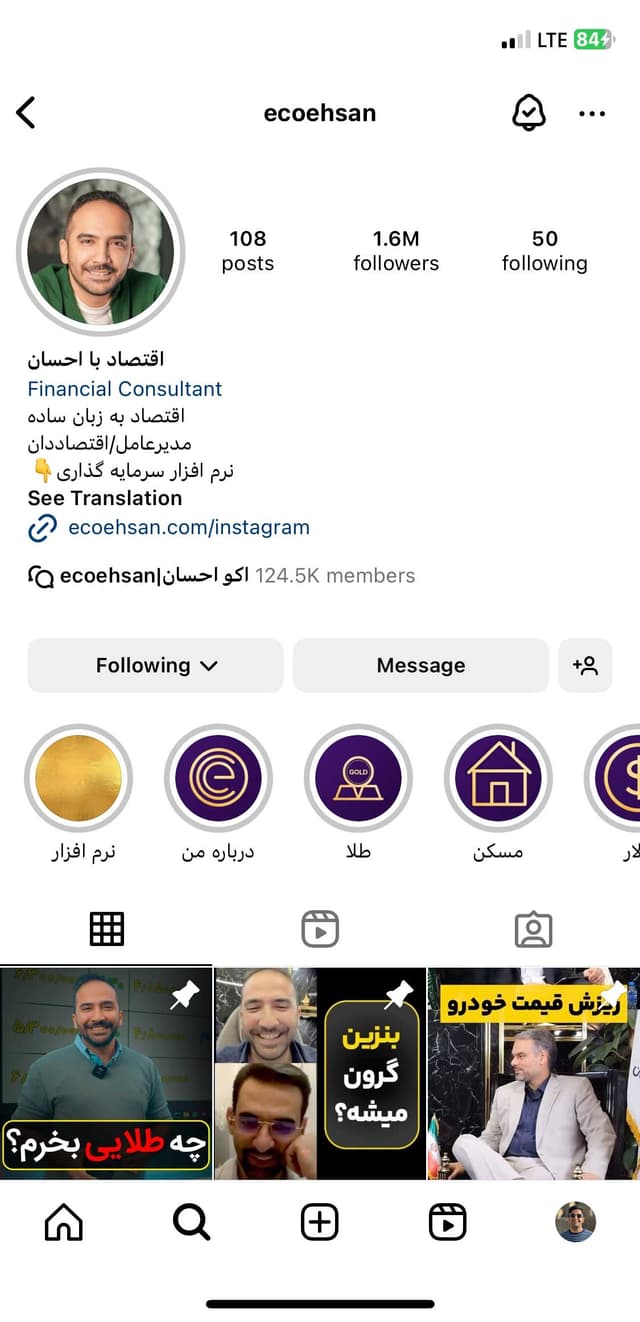Viewport: 640px width, 1322px height.
Task: View the enlarged profile picture
Action: click(100, 251)
